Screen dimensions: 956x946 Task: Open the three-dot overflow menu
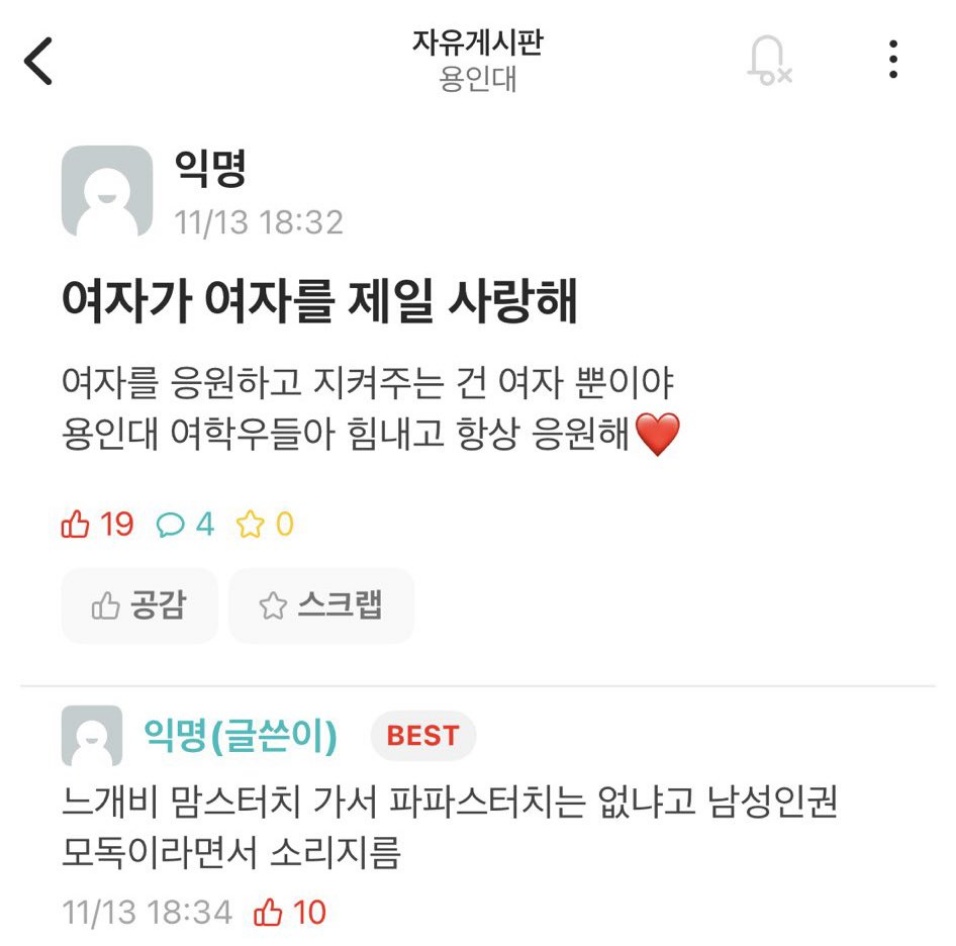(x=893, y=61)
